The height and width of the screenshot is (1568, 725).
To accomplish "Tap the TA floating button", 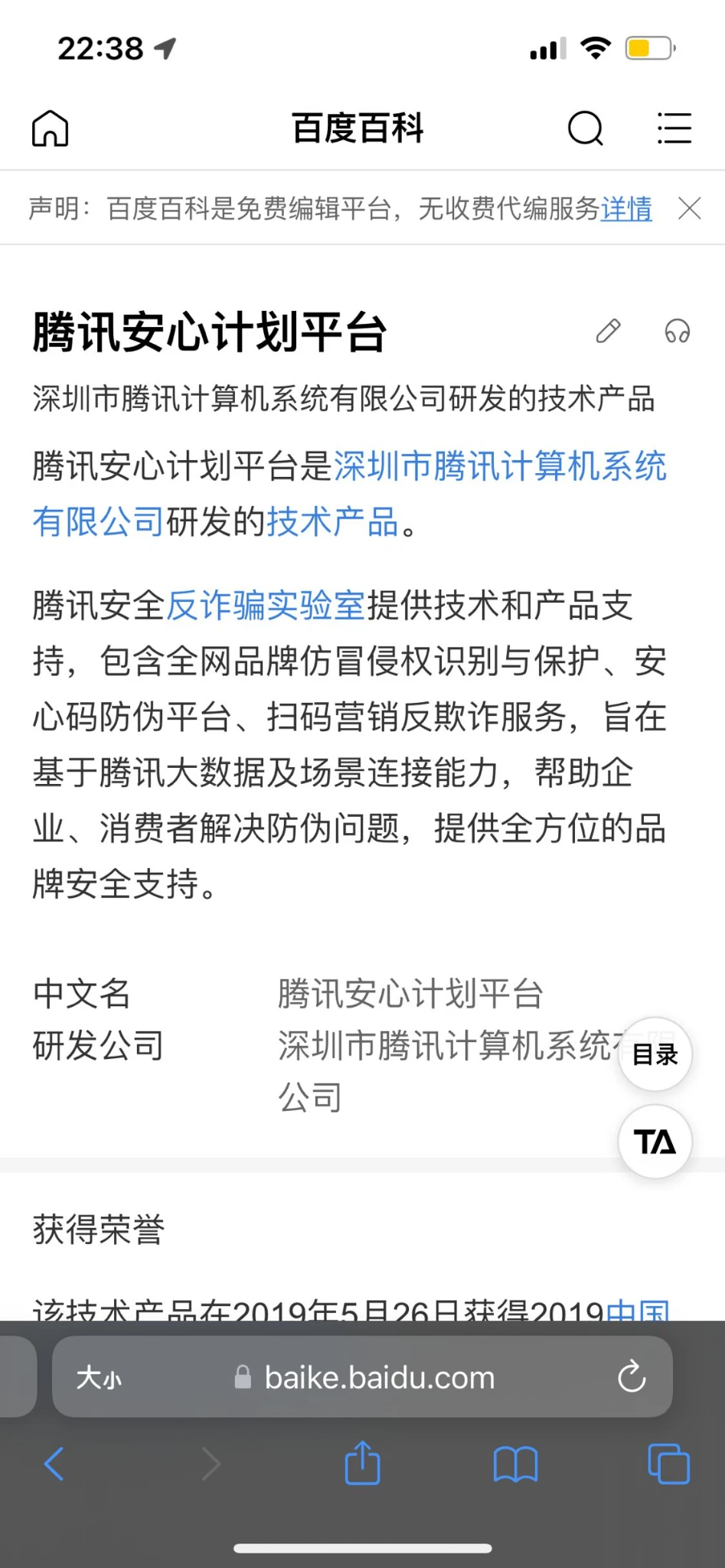I will 655,1142.
